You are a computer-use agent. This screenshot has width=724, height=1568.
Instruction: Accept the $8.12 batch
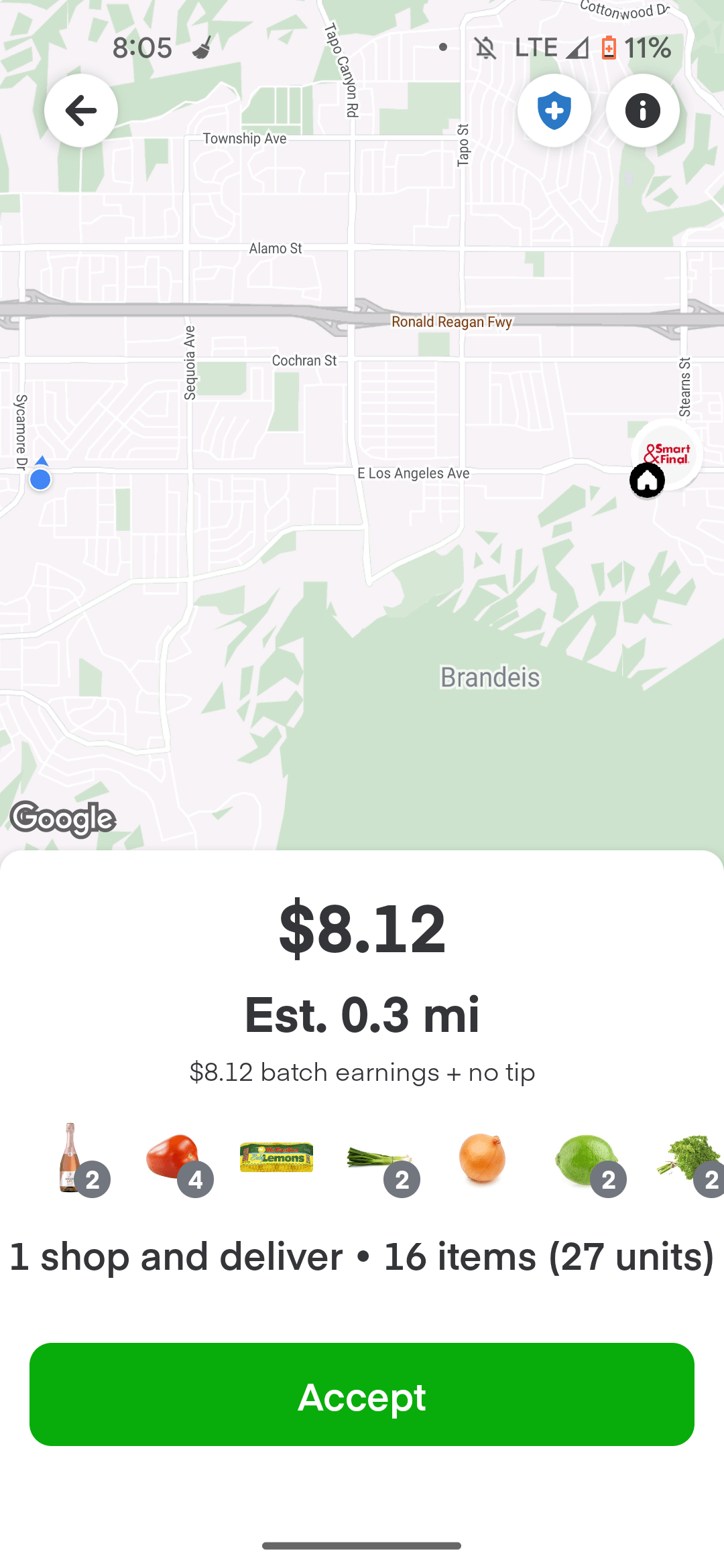(362, 1394)
